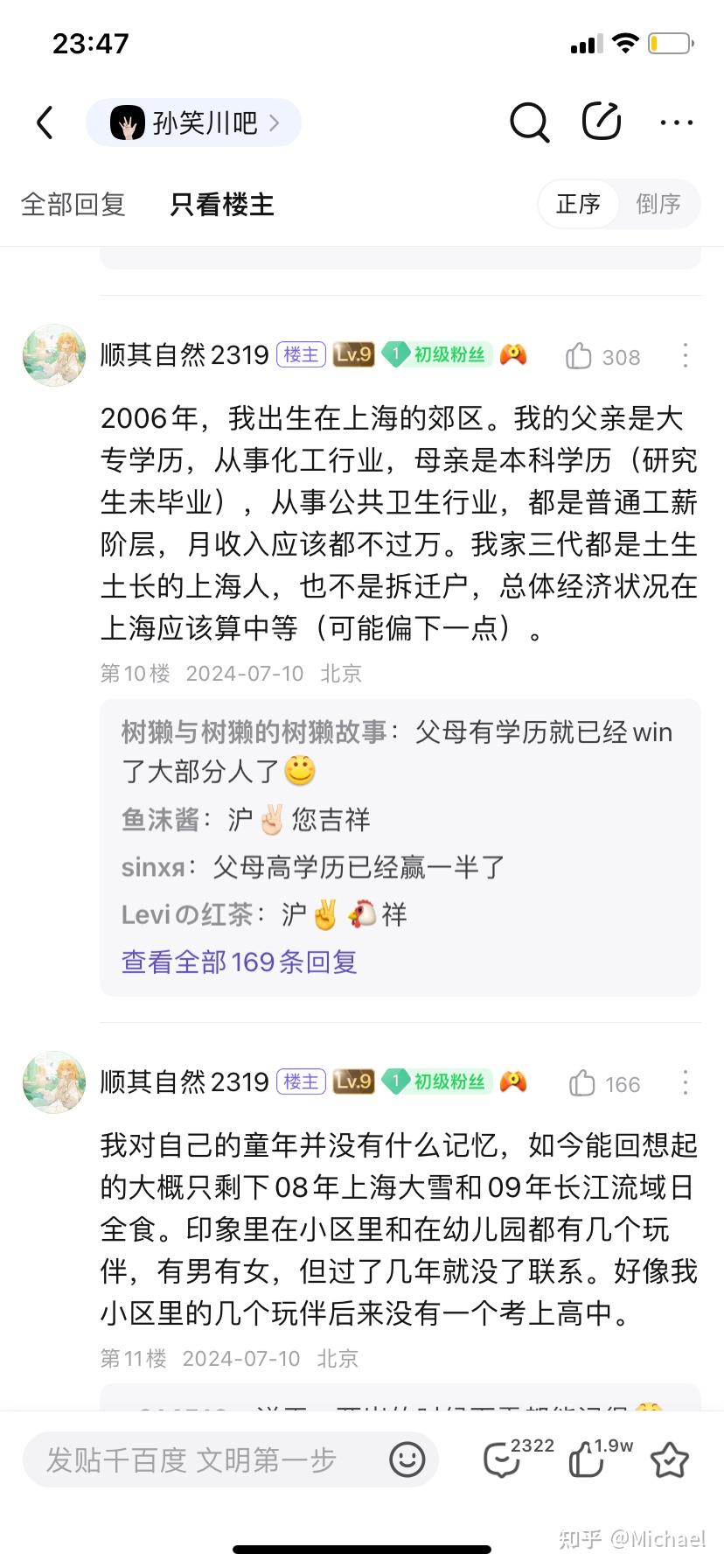Tap the share/edit icon in header
The width and height of the screenshot is (724, 1568).
click(602, 121)
